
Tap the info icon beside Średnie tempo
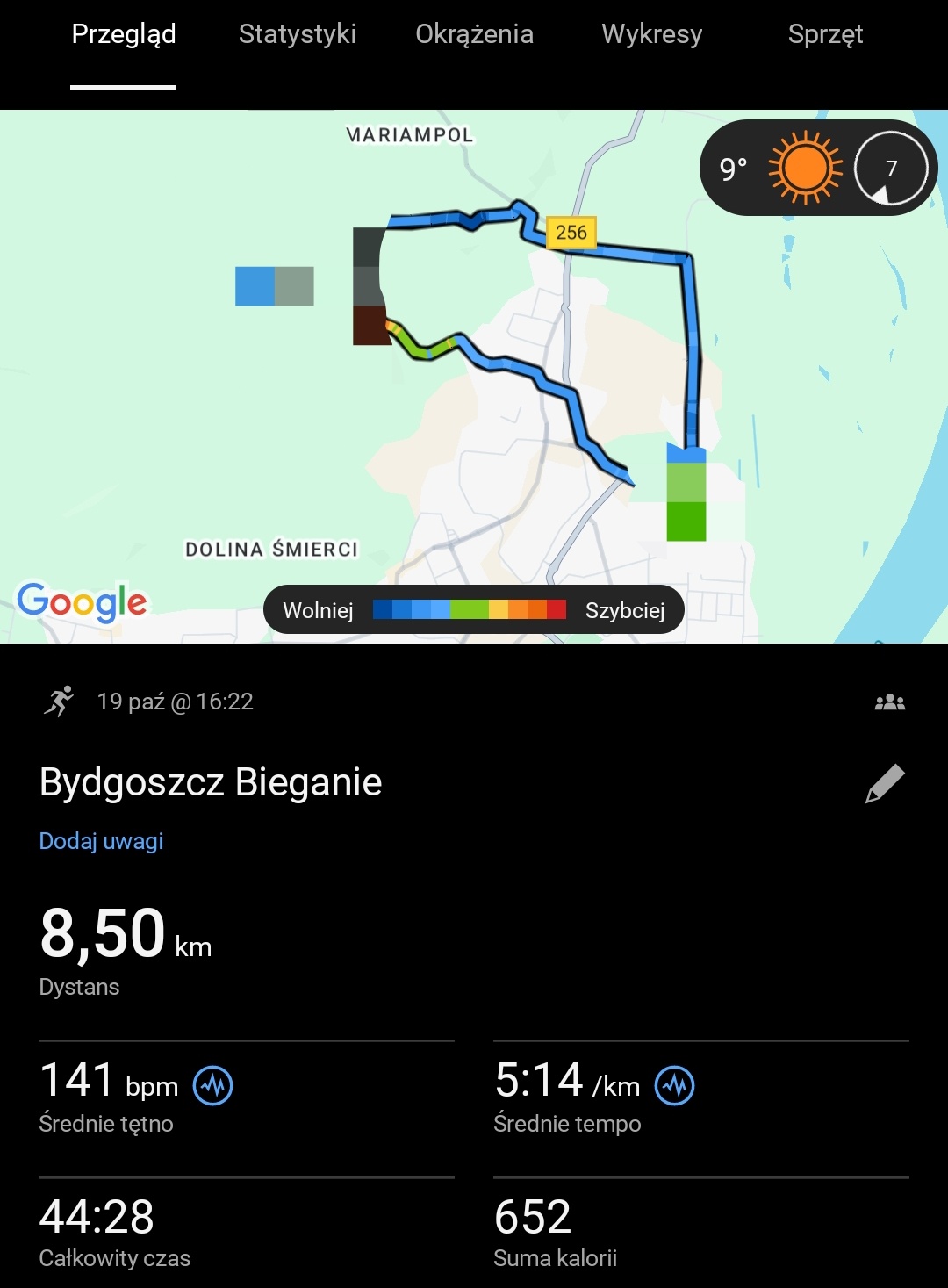[674, 1086]
